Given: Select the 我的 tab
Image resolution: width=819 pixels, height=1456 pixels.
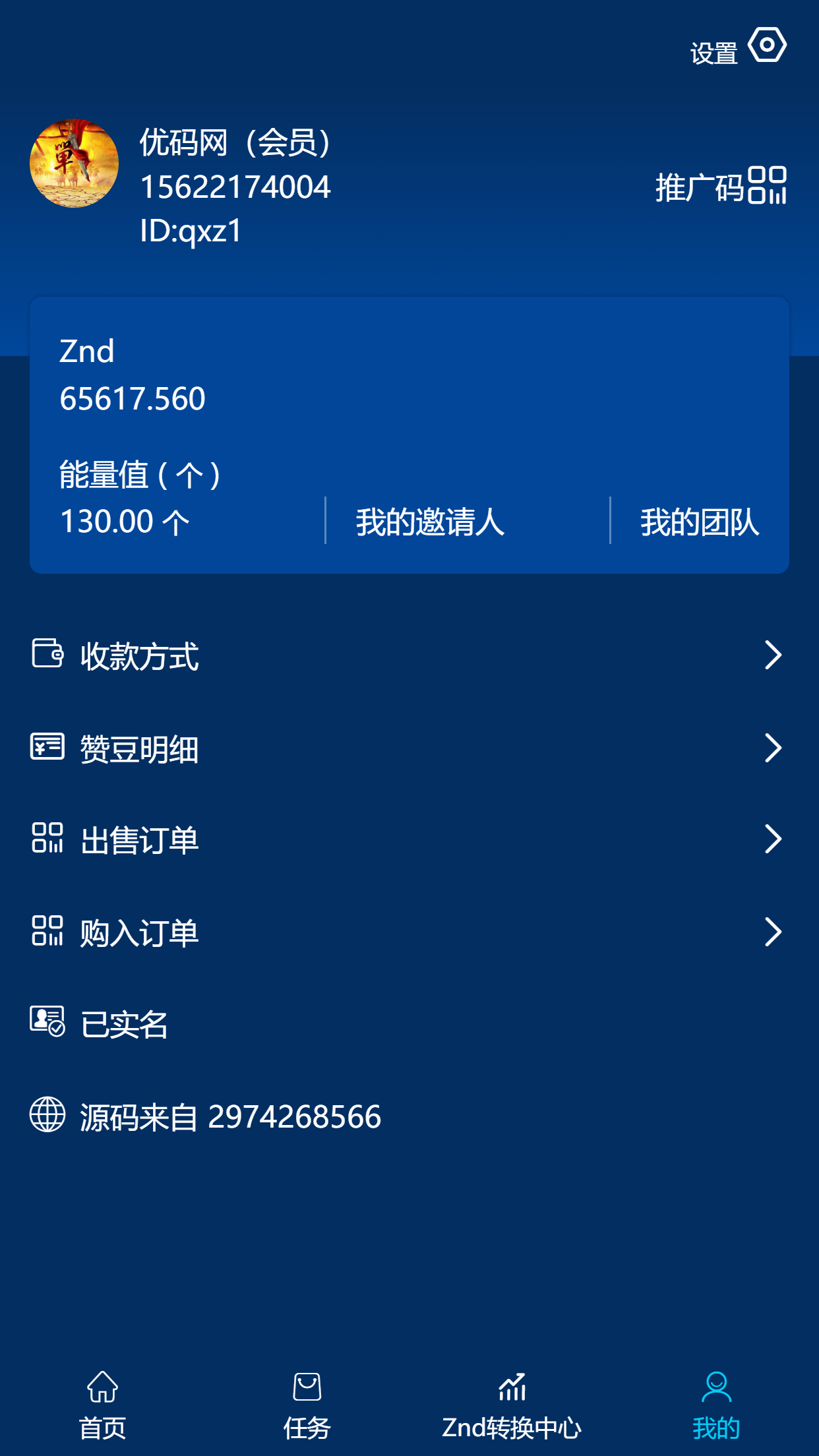Looking at the screenshot, I should pos(716,1405).
